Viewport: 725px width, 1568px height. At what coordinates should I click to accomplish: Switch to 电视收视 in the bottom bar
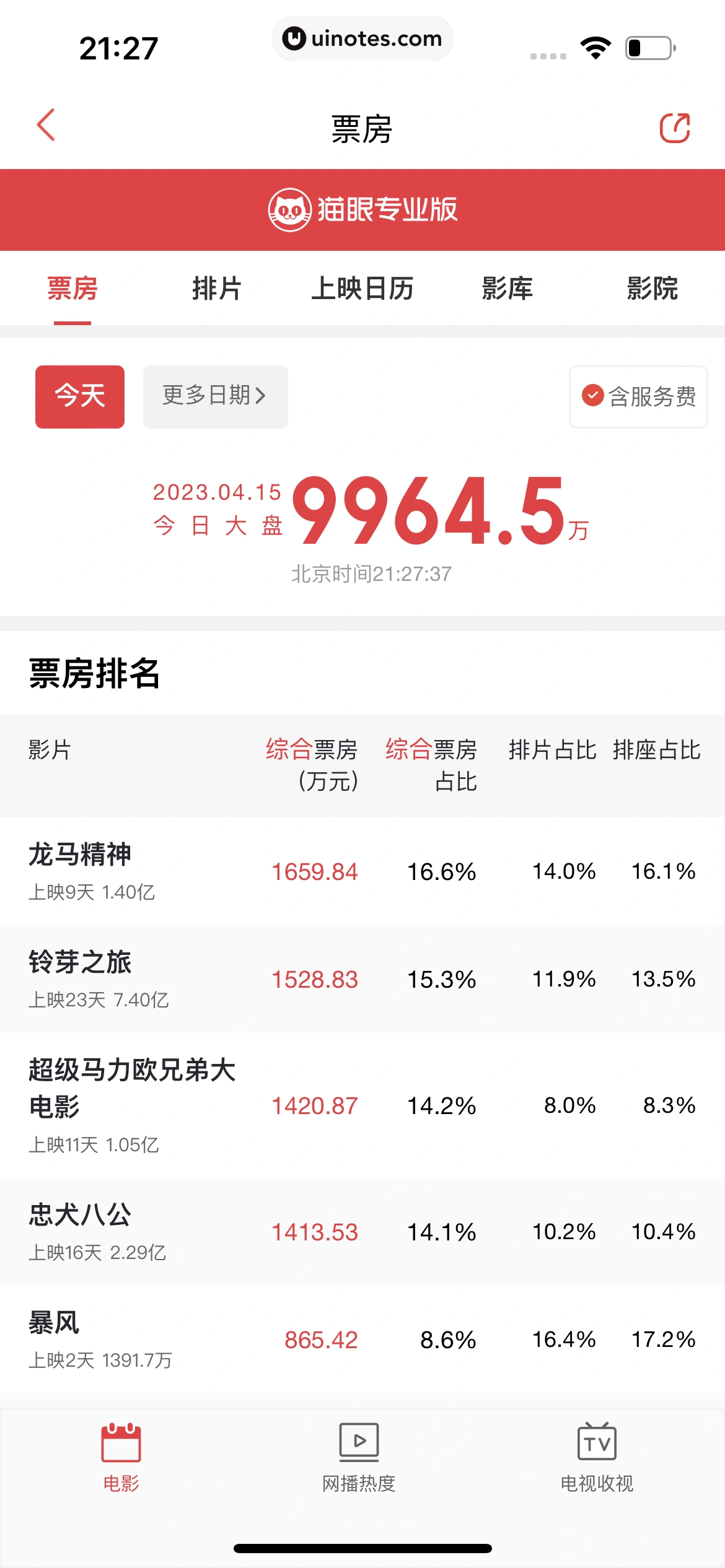click(597, 1458)
